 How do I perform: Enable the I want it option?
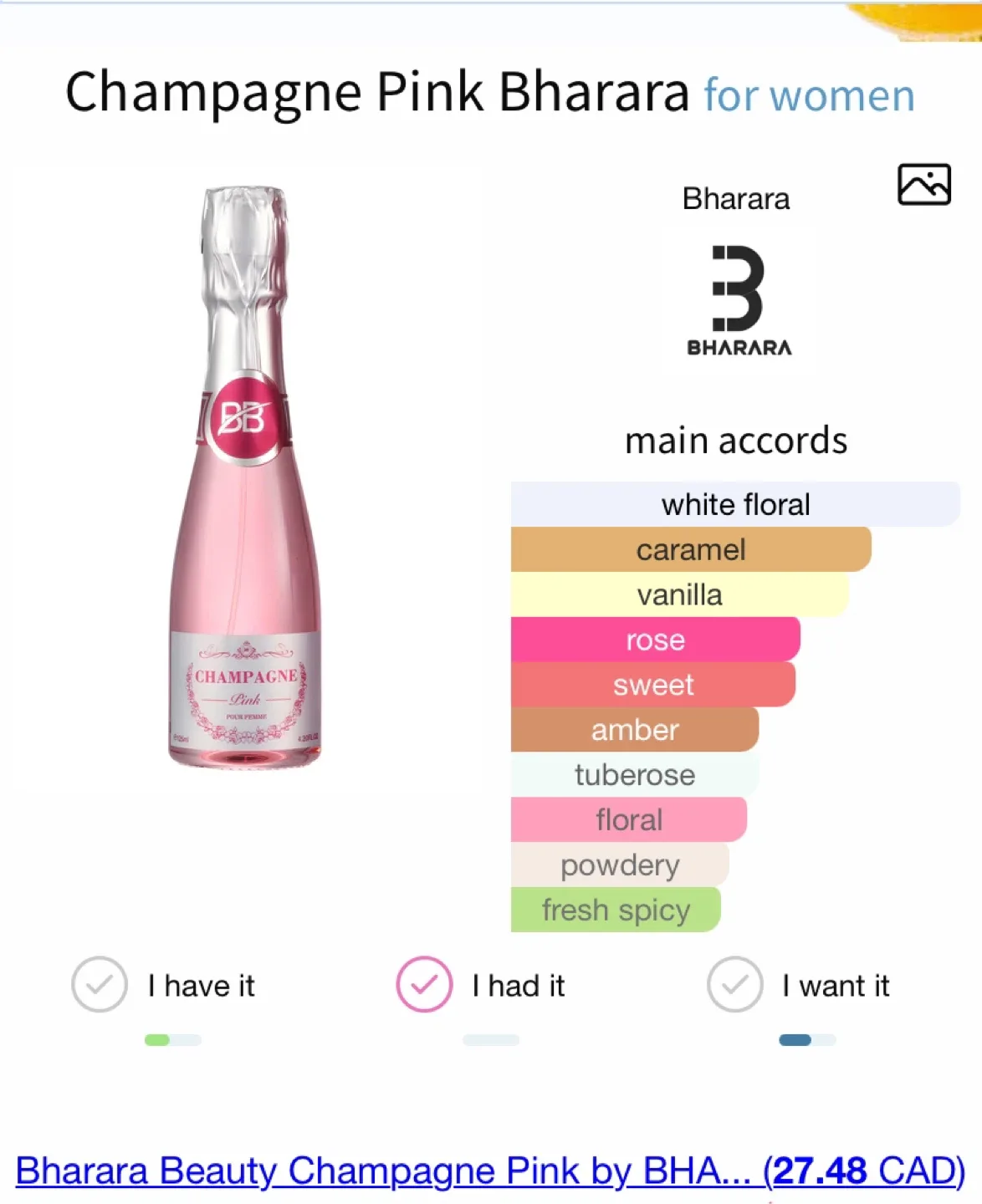click(x=734, y=985)
